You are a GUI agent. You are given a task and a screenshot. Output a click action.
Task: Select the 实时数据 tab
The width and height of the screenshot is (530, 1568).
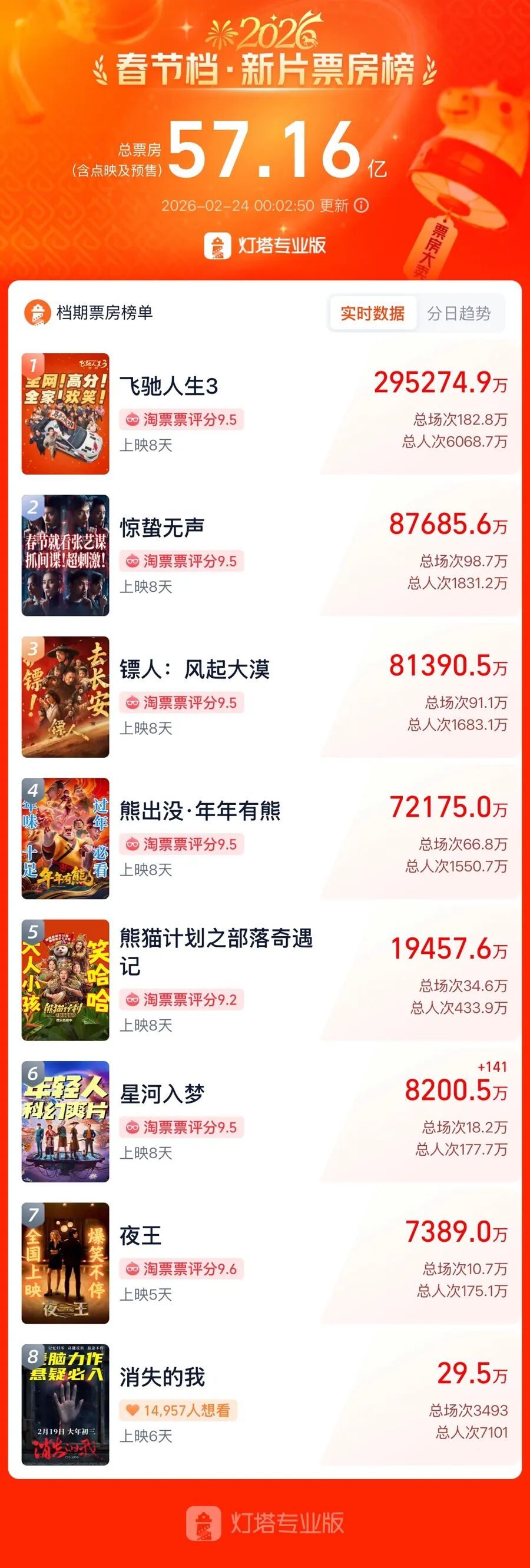[x=373, y=311]
